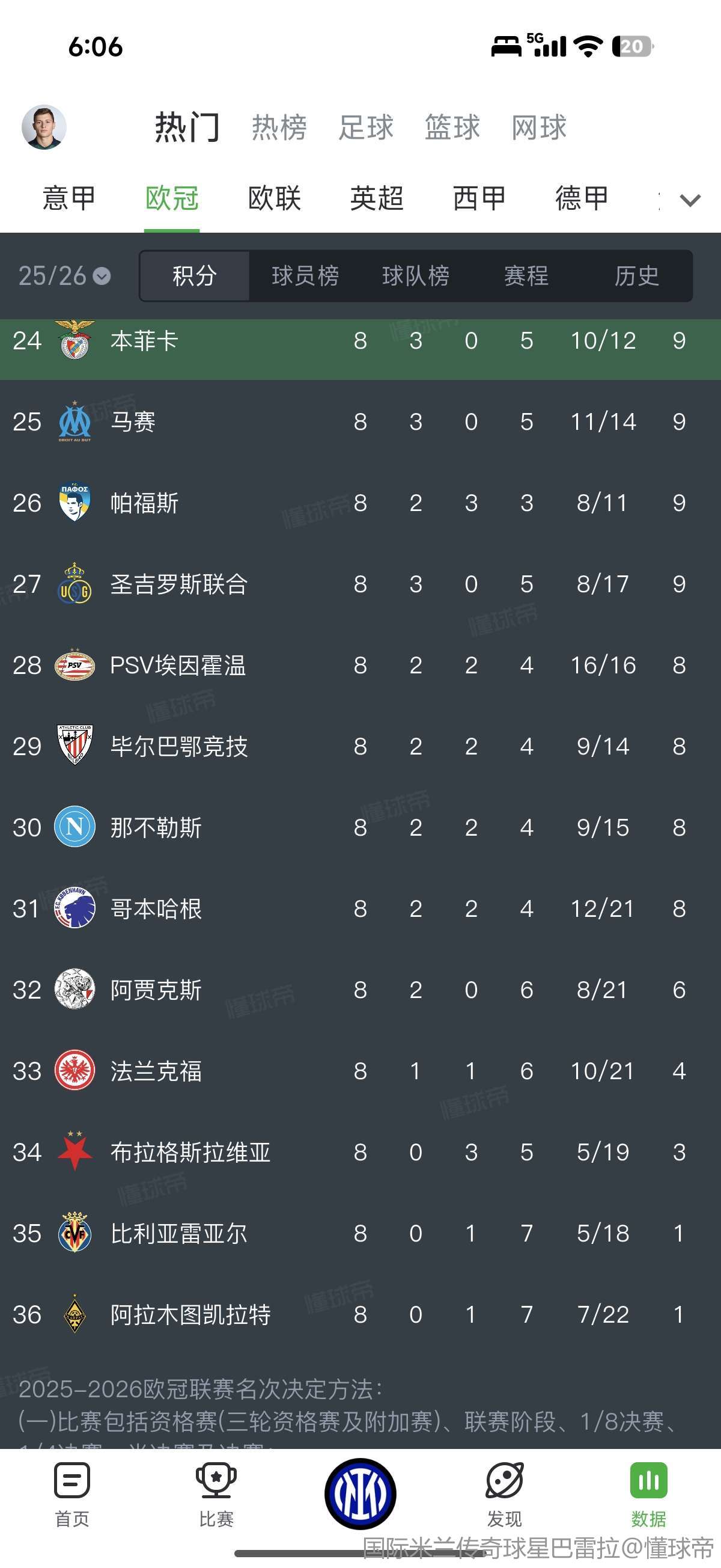Switch to the 足球 tab
Image resolution: width=721 pixels, height=1568 pixels.
[x=366, y=128]
